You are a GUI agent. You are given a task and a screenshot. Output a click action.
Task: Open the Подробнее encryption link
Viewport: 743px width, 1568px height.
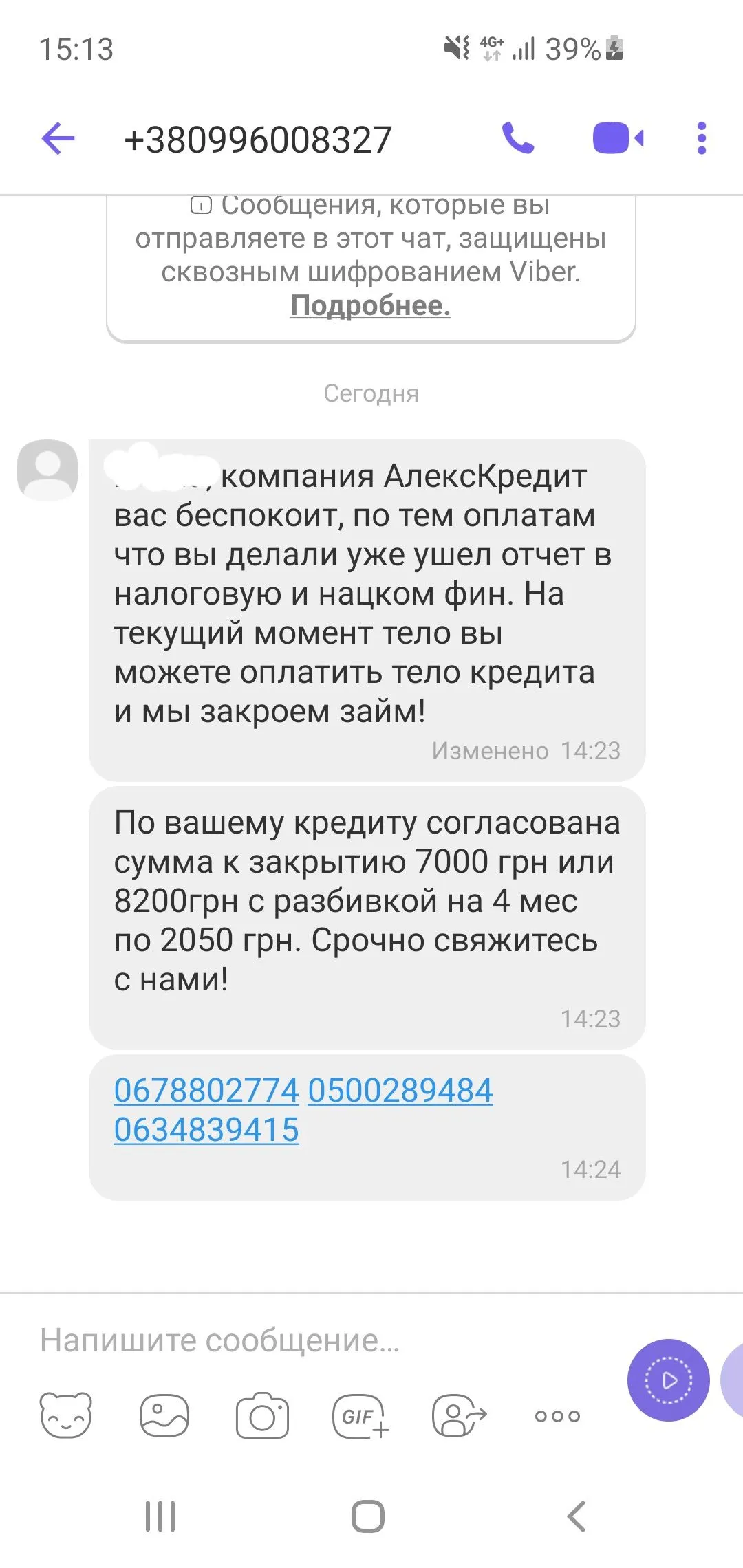[x=370, y=305]
